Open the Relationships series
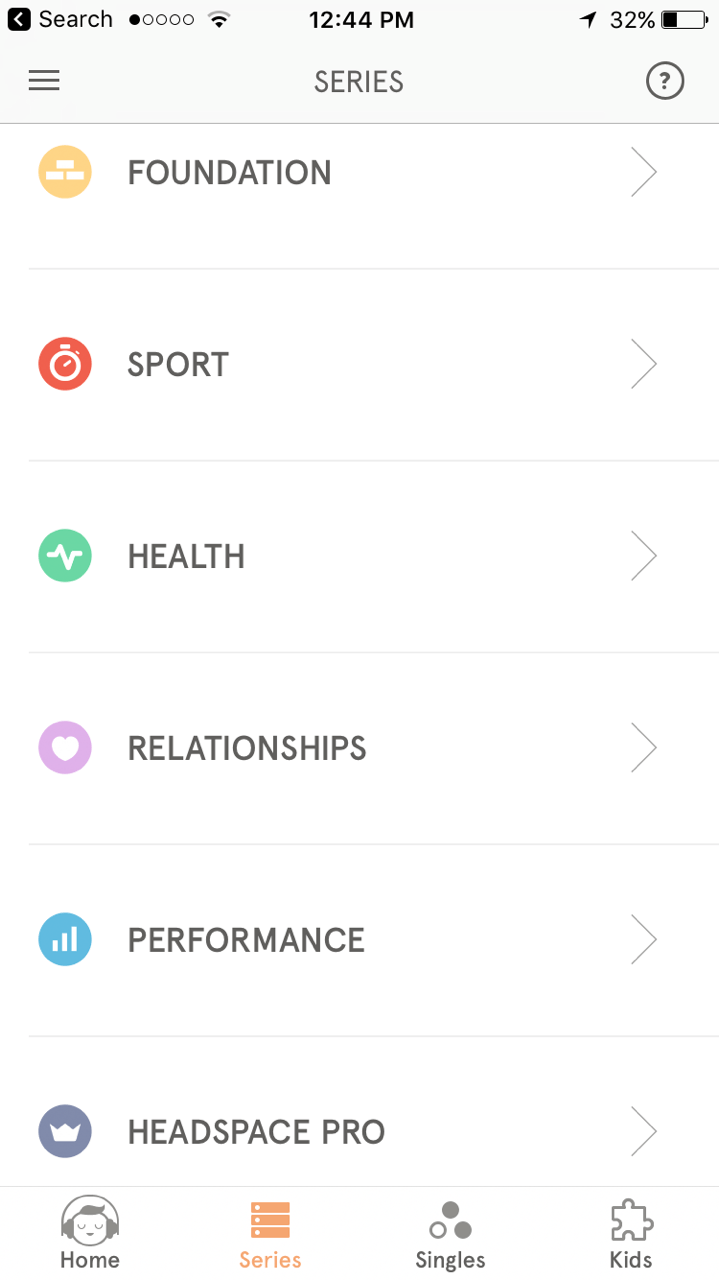Viewport: 719px width, 1280px height. (x=247, y=749)
